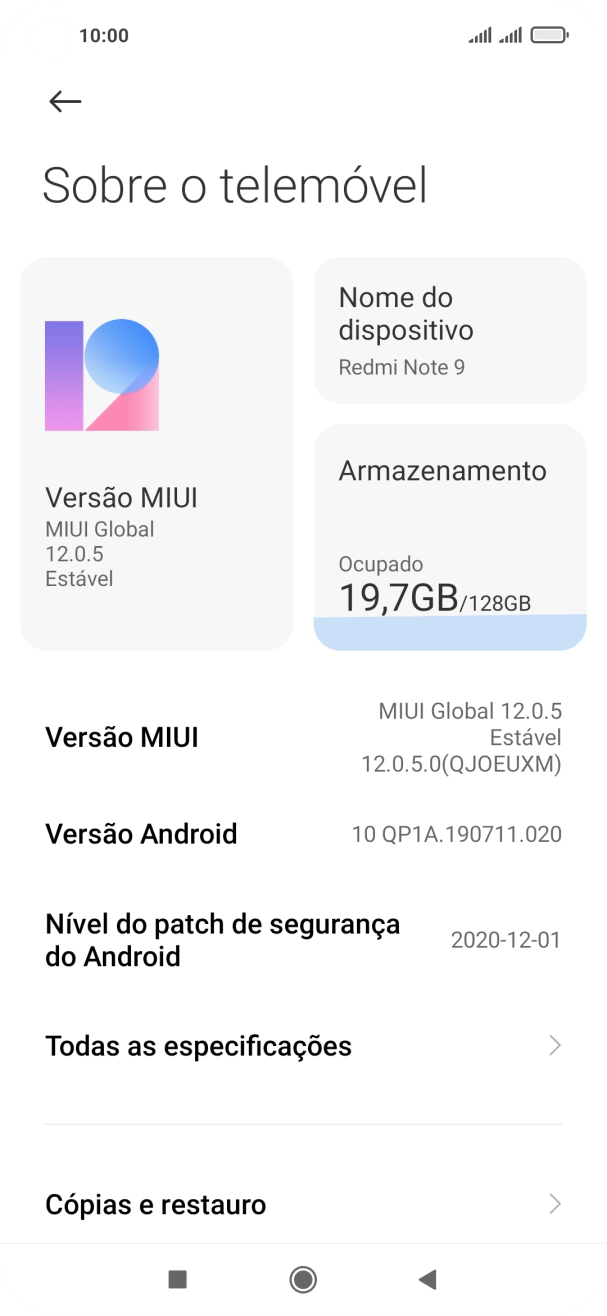
Task: Open recent apps with square button
Action: click(x=178, y=1279)
